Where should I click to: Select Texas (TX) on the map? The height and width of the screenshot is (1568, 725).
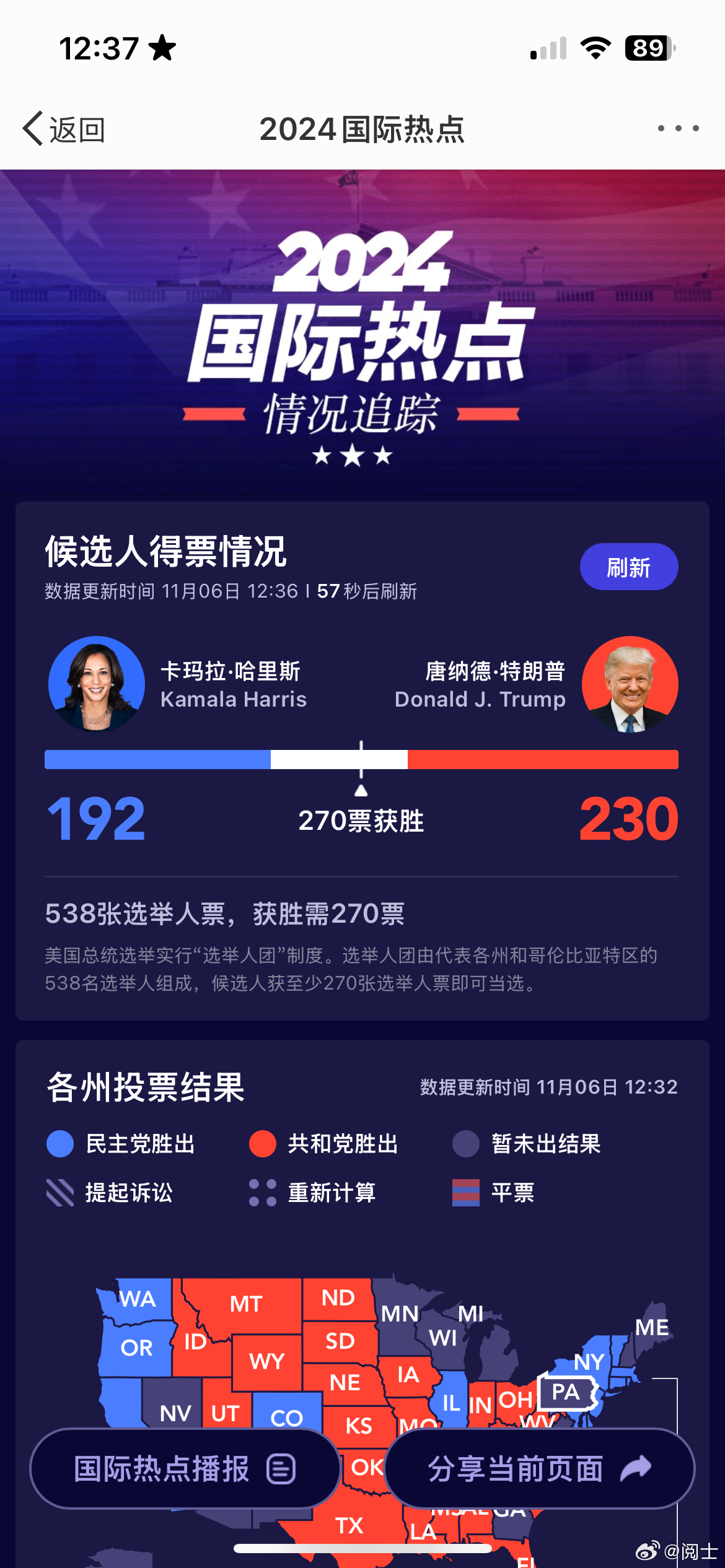tap(351, 1526)
